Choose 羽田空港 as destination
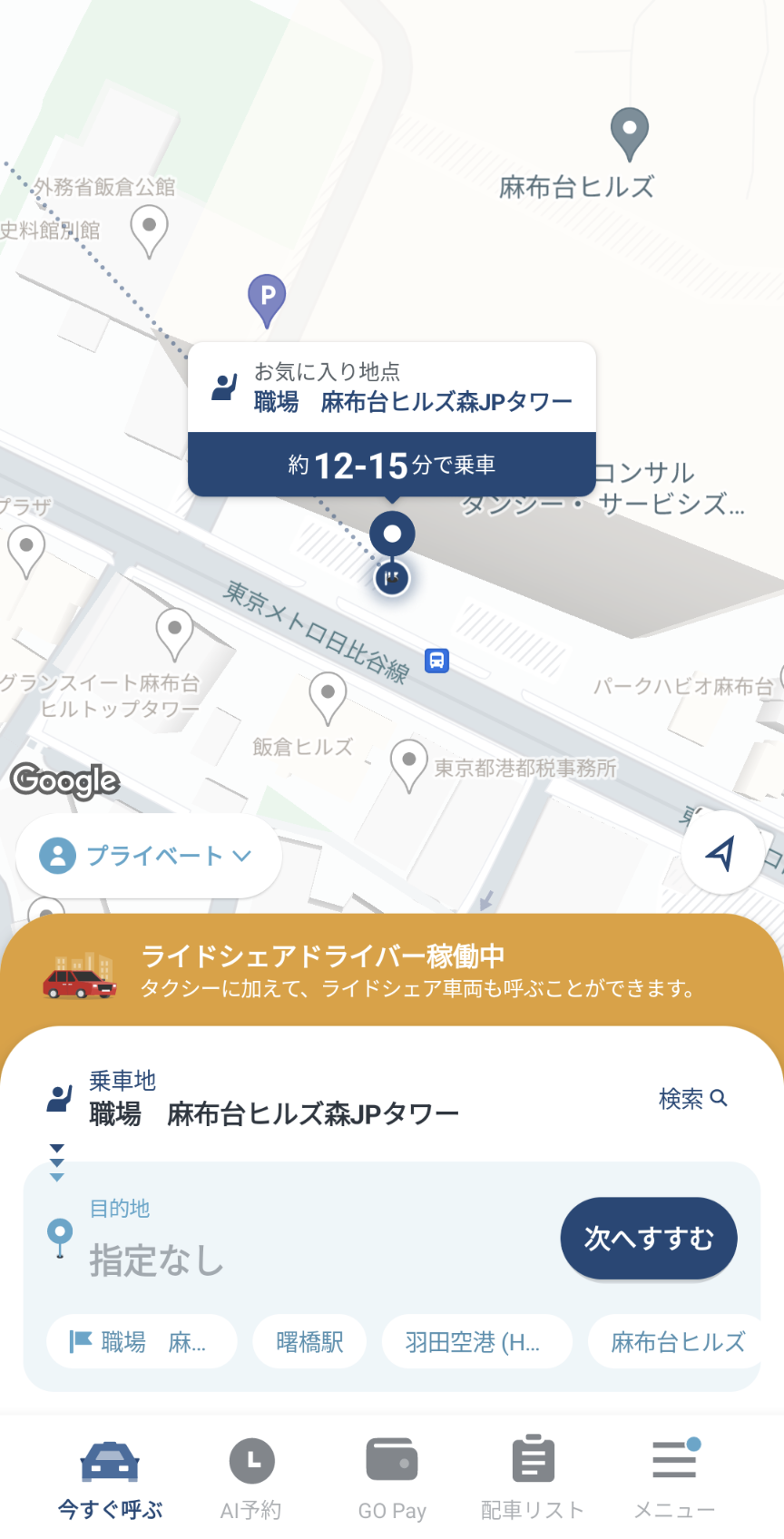This screenshot has width=784, height=1539. [477, 1341]
